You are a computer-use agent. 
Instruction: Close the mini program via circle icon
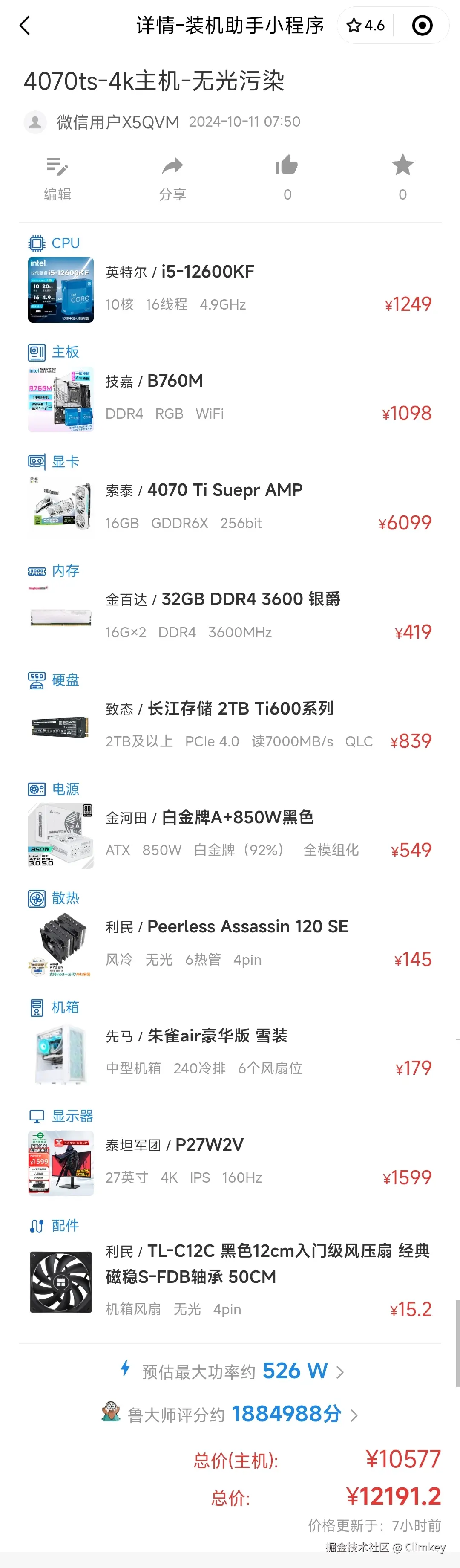[x=422, y=26]
